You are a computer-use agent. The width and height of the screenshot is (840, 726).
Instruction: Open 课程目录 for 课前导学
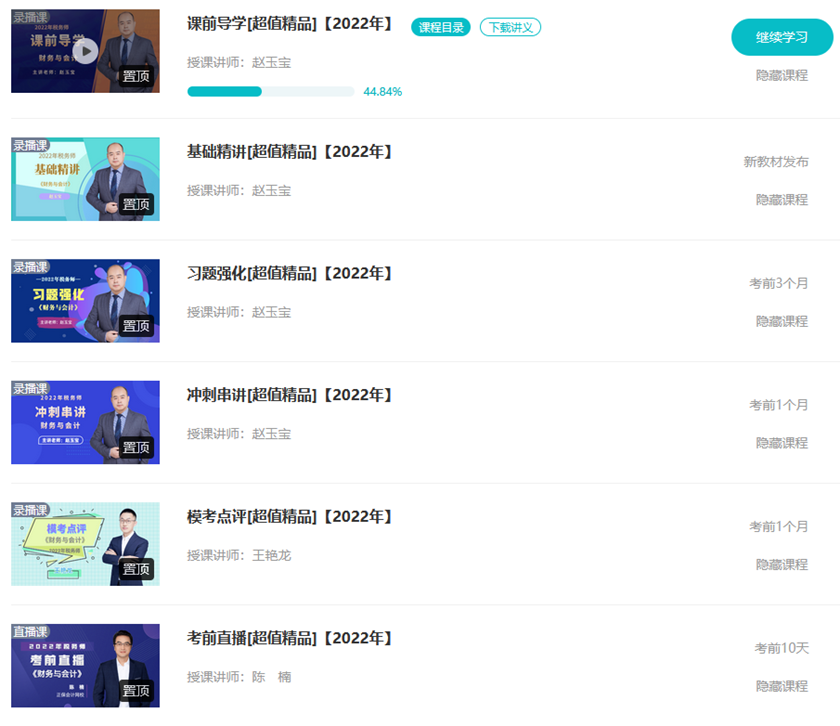pyautogui.click(x=440, y=27)
